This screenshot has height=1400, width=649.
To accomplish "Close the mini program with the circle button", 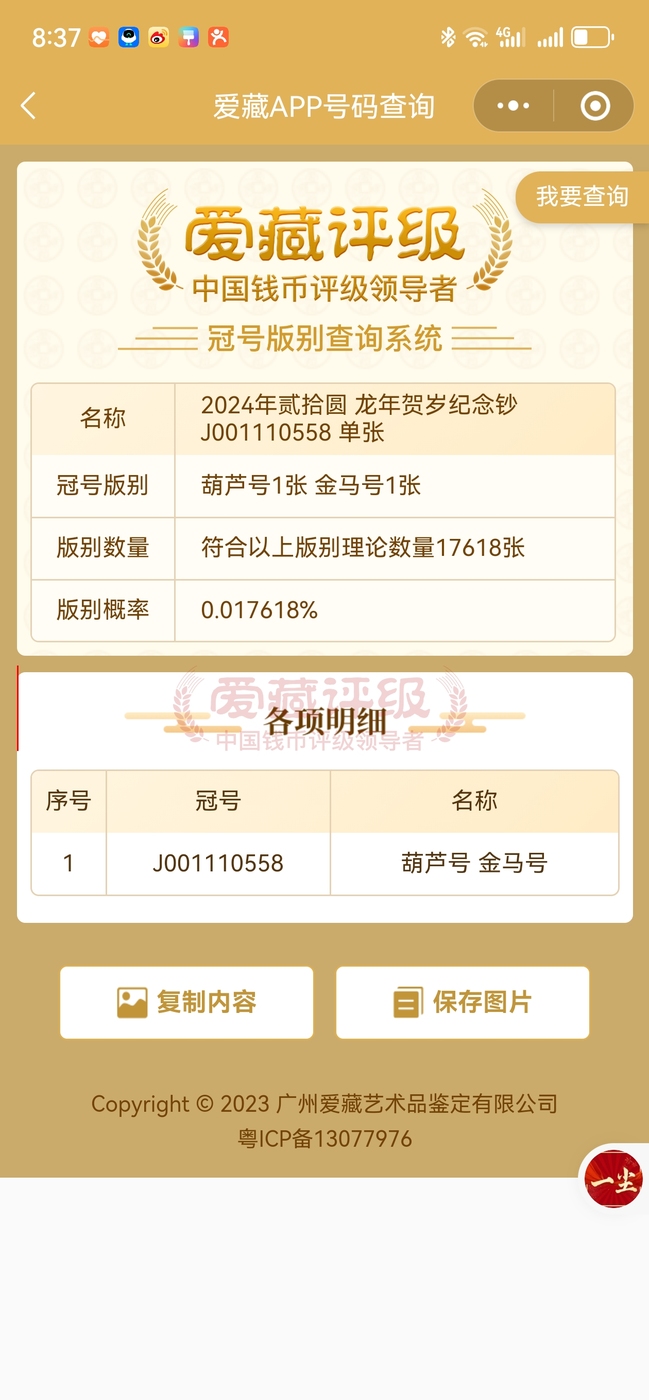I will click(x=595, y=106).
